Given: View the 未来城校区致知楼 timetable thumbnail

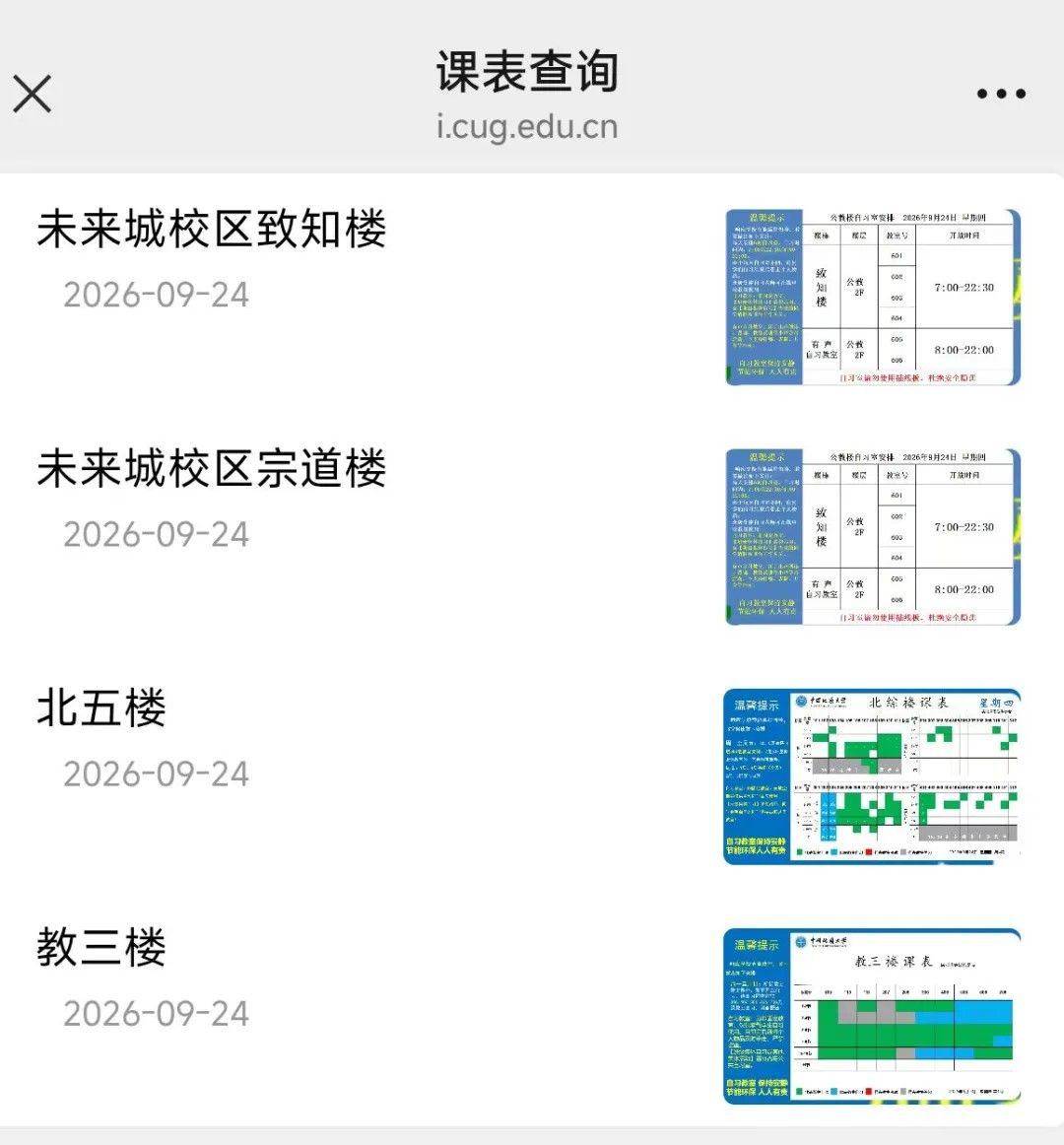Looking at the screenshot, I should [x=872, y=298].
